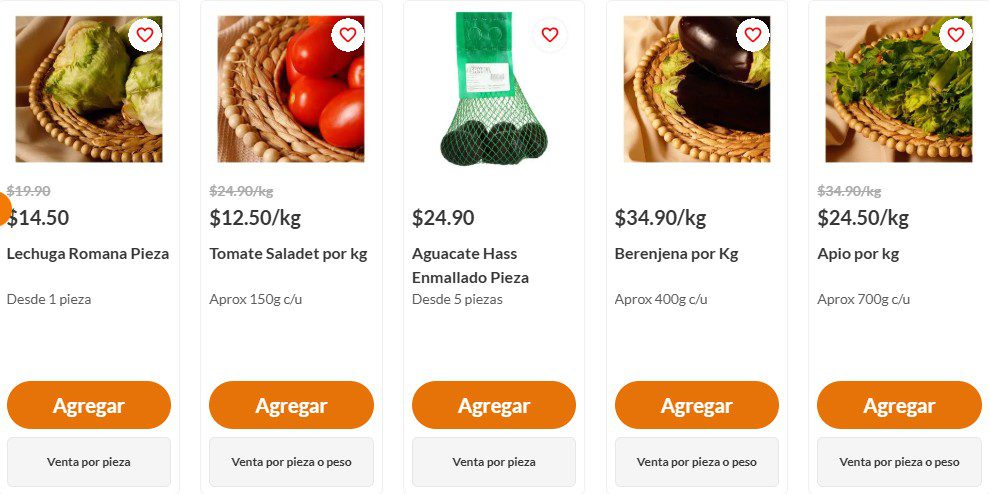This screenshot has height=494, width=989.
Task: Select Venta por pieza under Lechuga Romana
Action: [x=89, y=462]
